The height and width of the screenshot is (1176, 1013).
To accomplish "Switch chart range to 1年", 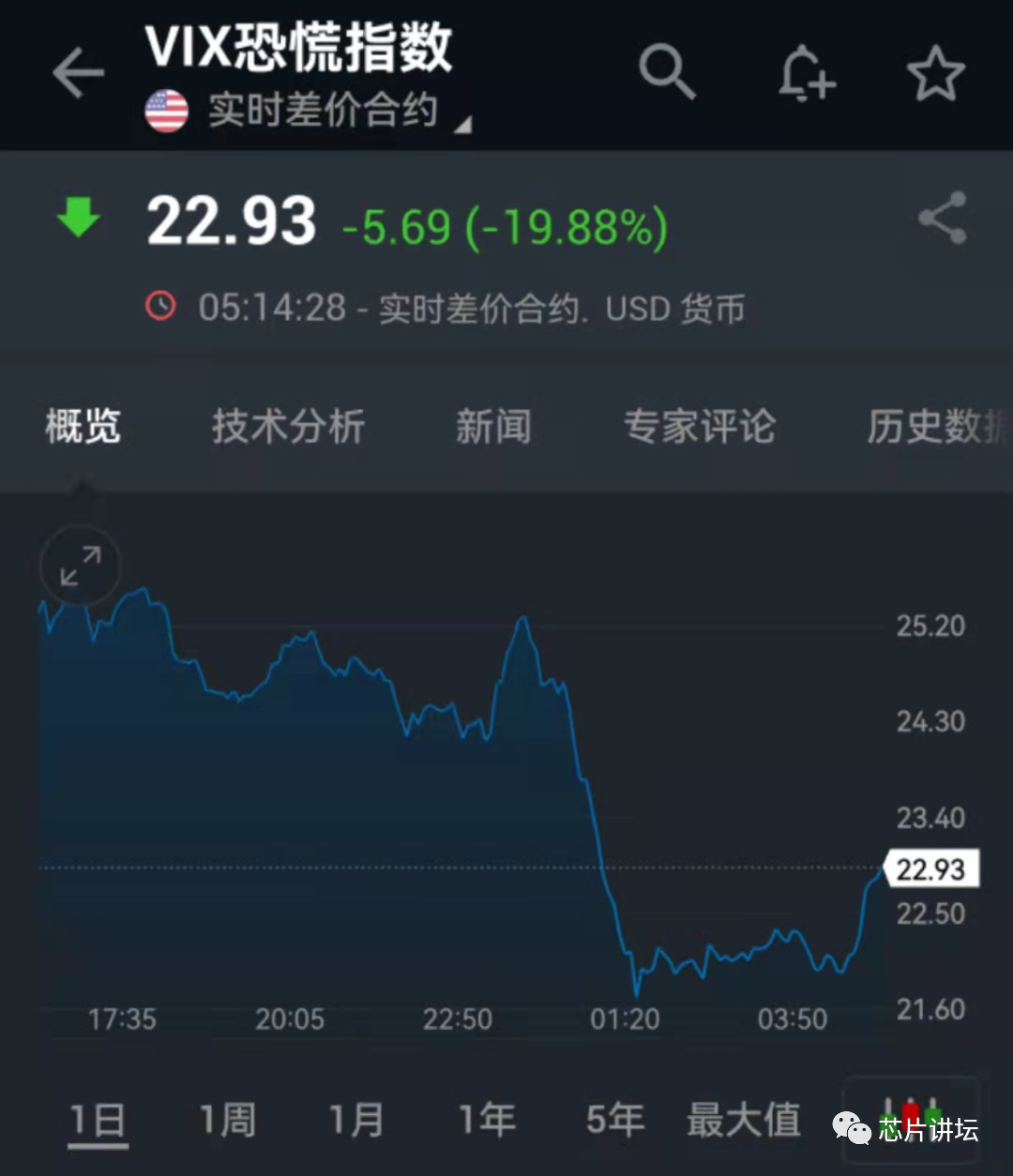I will point(487,1121).
